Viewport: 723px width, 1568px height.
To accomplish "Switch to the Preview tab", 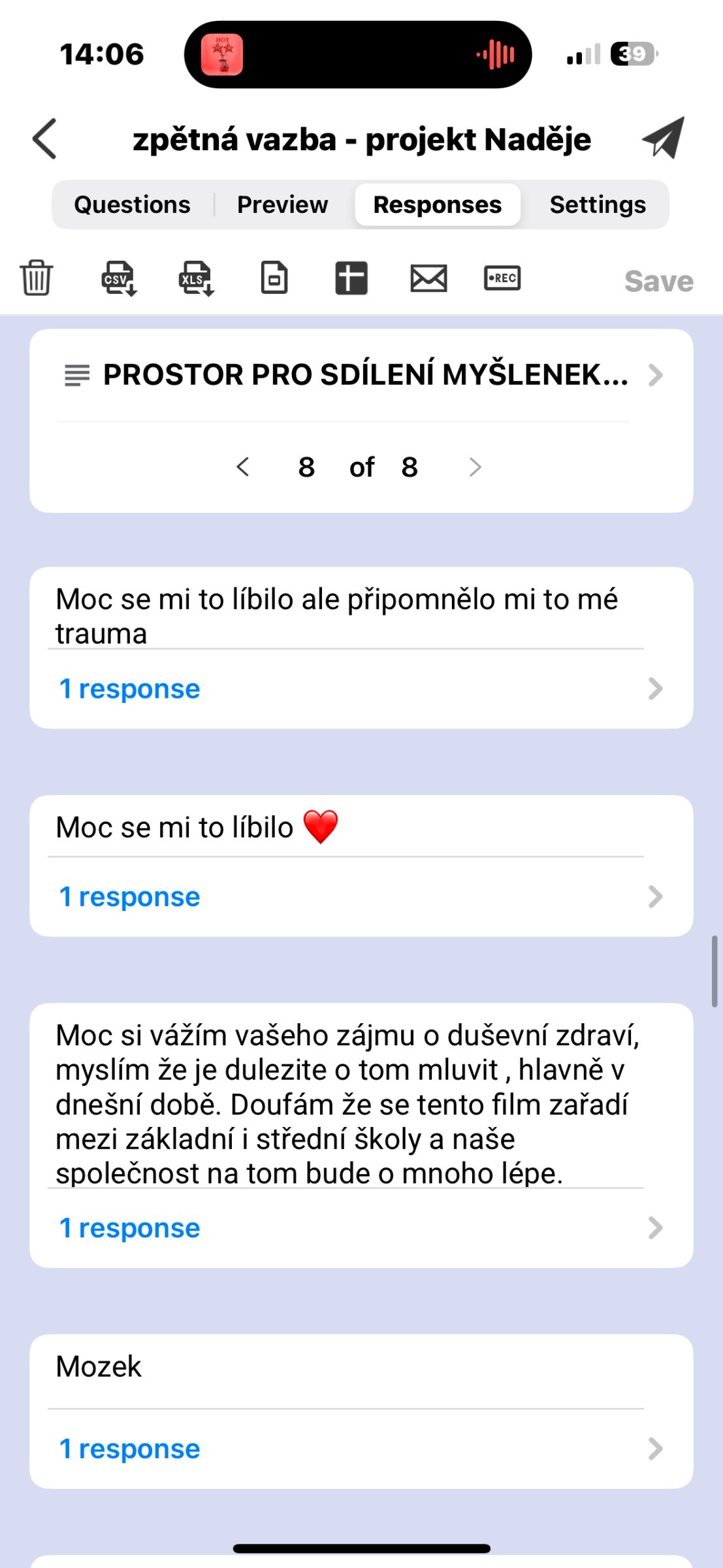I will [282, 204].
